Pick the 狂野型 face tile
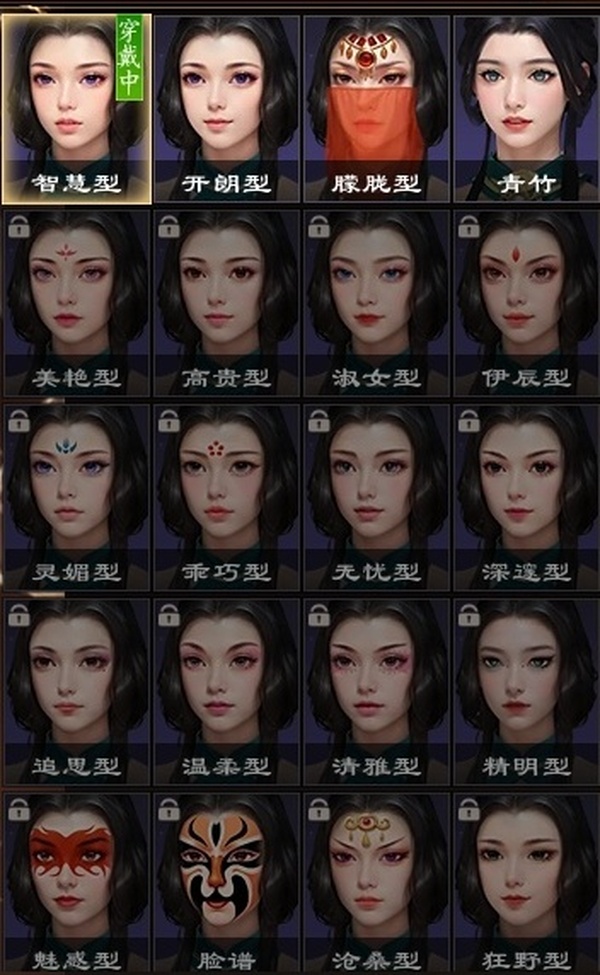 [x=526, y=884]
